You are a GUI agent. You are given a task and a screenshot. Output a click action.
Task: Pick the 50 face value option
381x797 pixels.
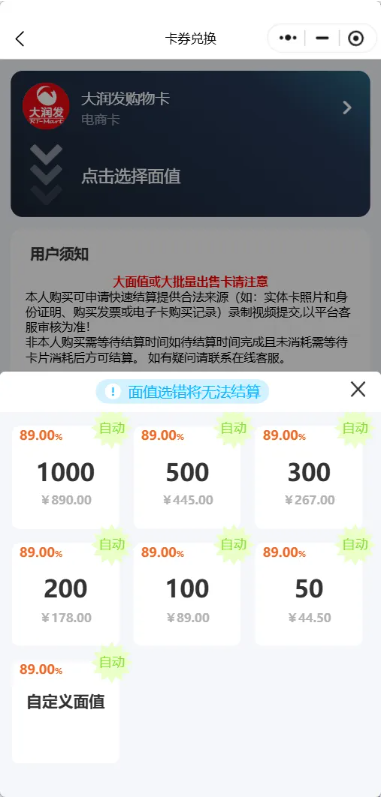pyautogui.click(x=309, y=594)
